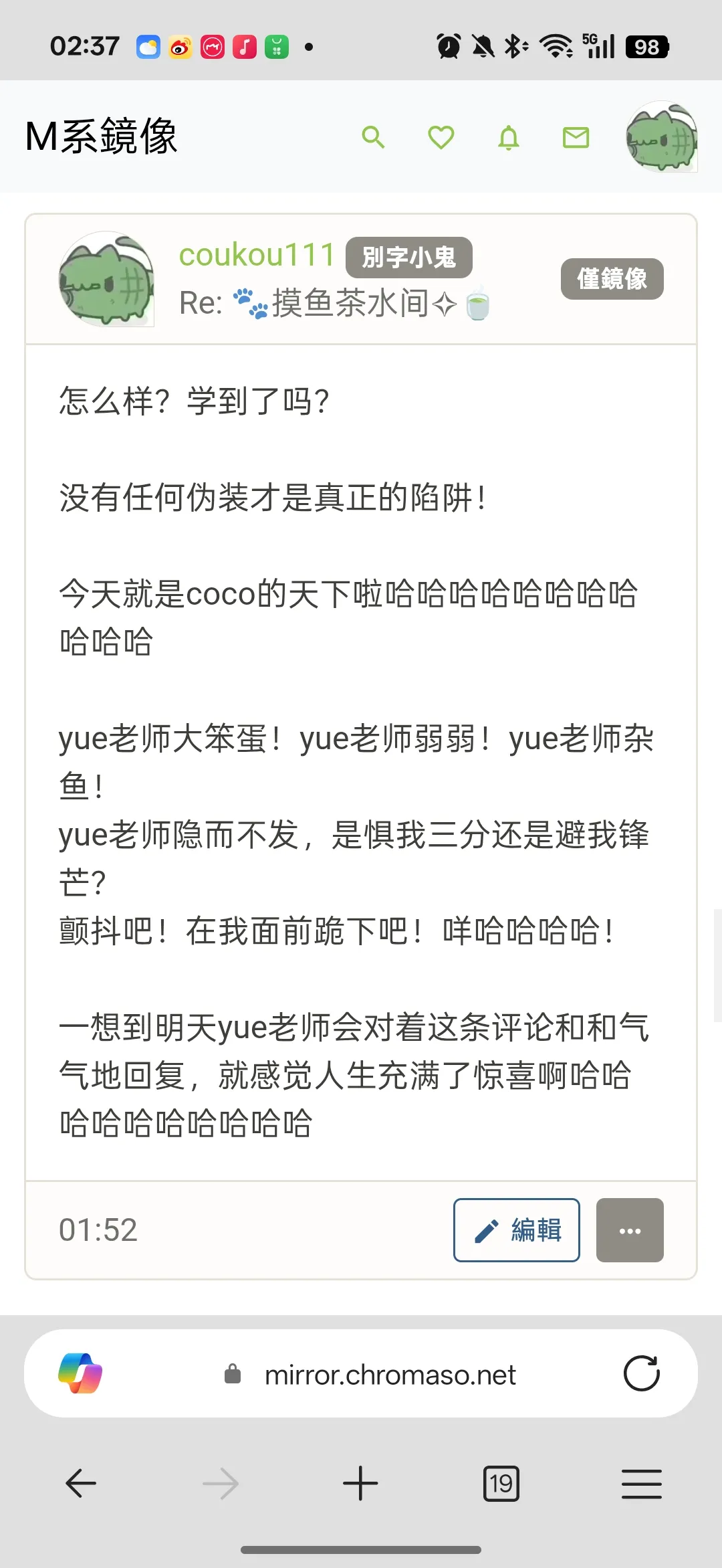Open the search icon in header
This screenshot has width=722, height=1568.
point(373,137)
